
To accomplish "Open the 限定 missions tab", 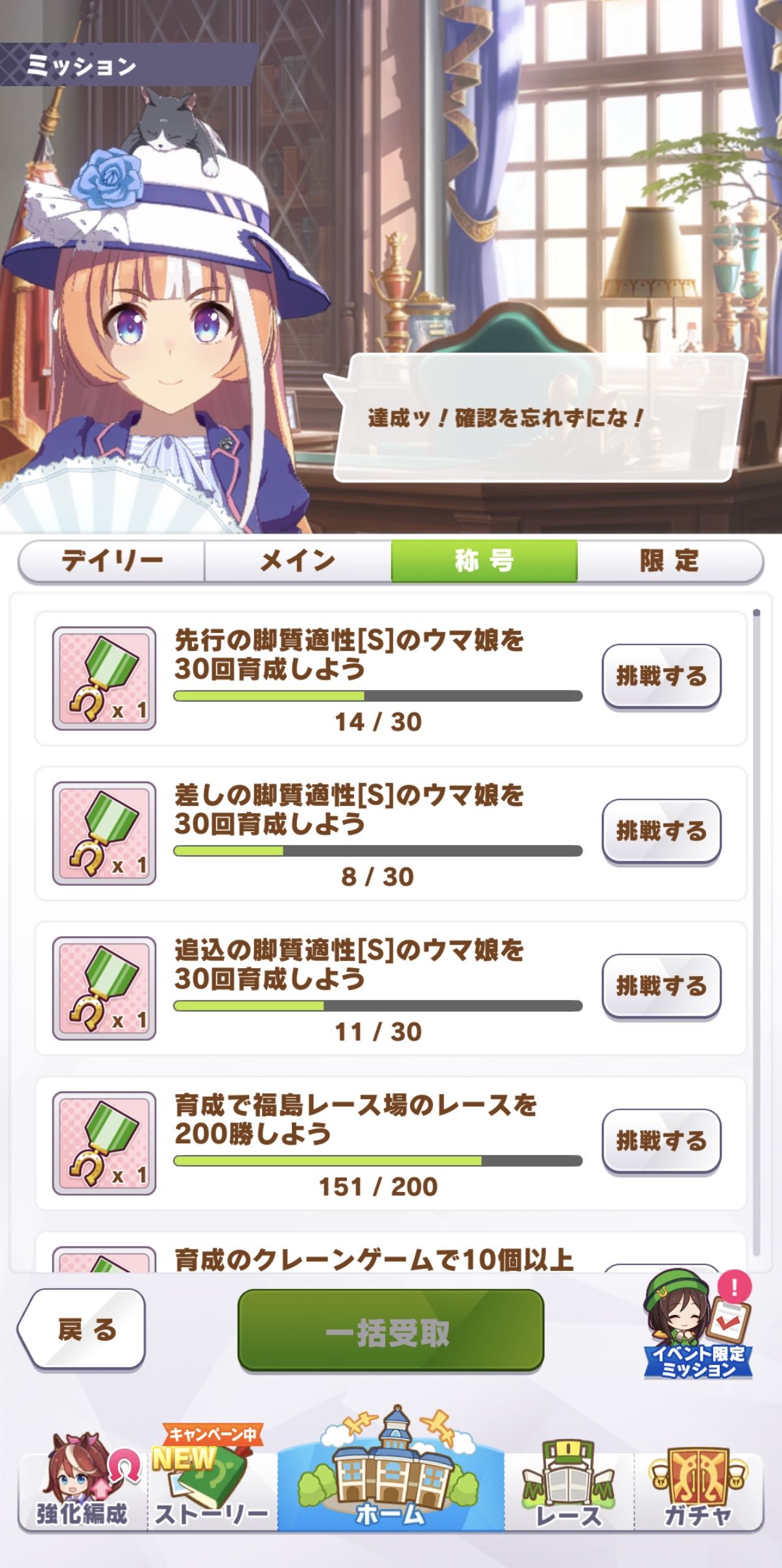I will 670,561.
